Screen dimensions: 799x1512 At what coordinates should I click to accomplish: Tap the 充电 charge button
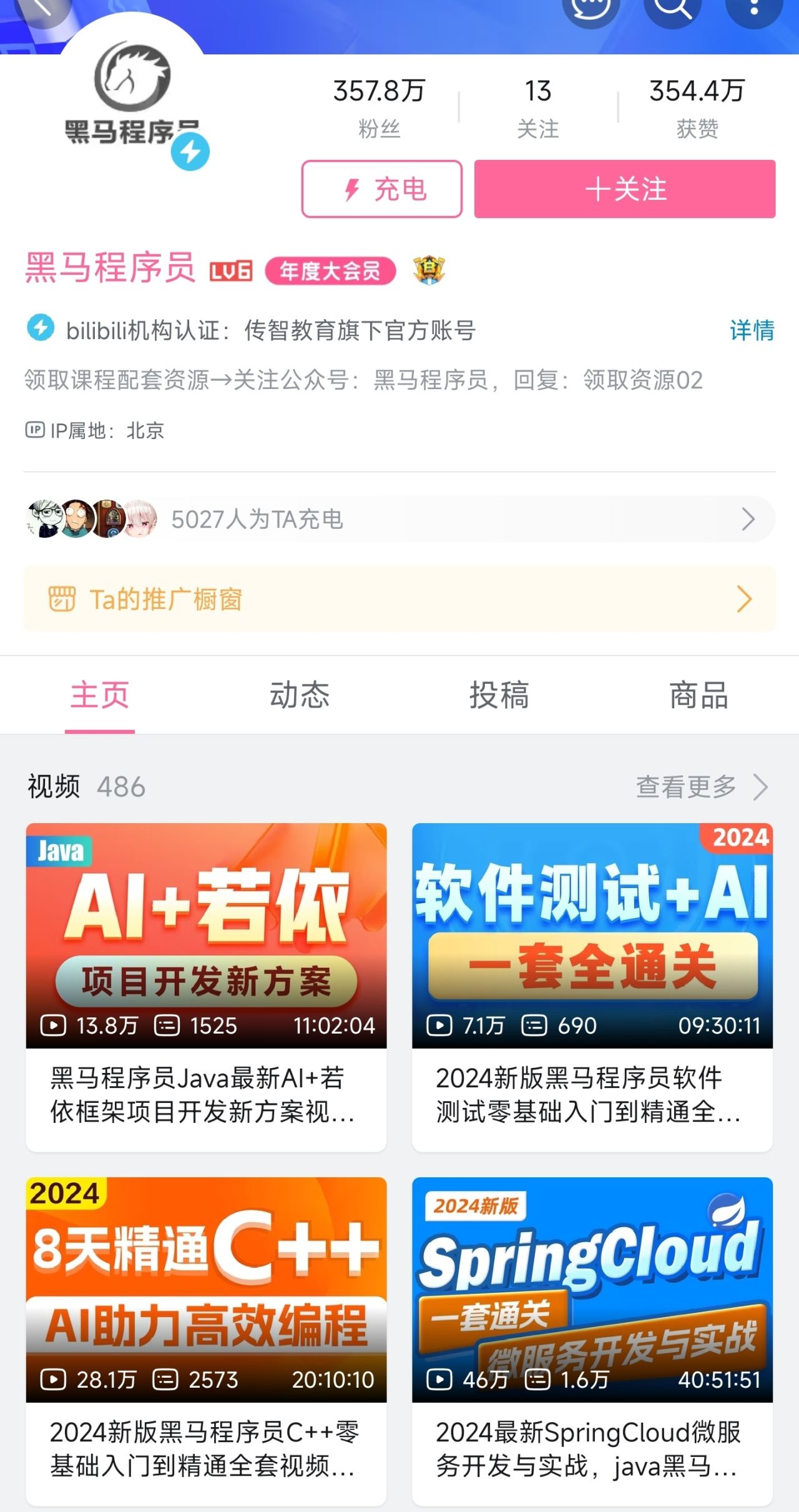click(x=382, y=189)
